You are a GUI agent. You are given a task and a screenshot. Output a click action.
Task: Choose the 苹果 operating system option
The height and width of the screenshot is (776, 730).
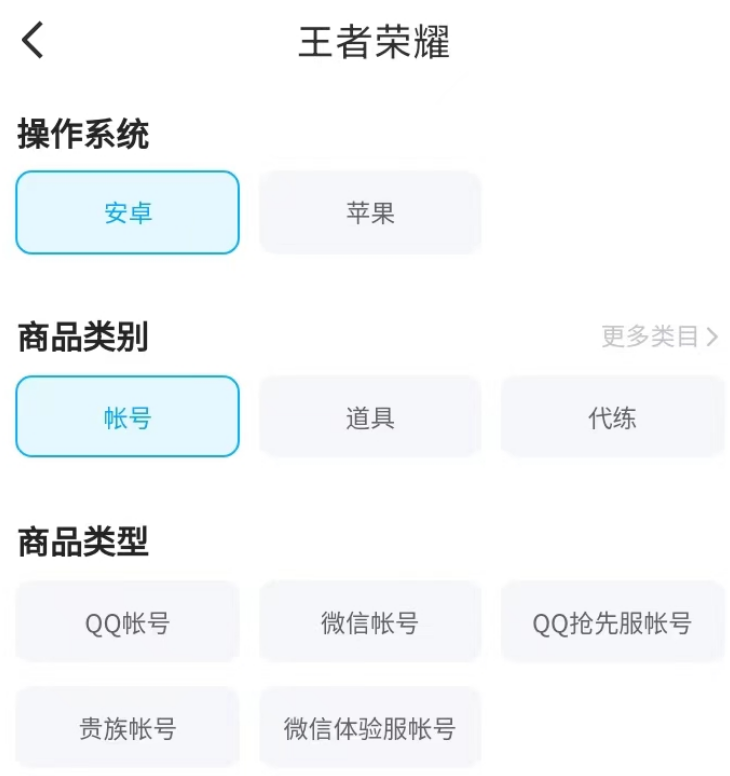(370, 213)
